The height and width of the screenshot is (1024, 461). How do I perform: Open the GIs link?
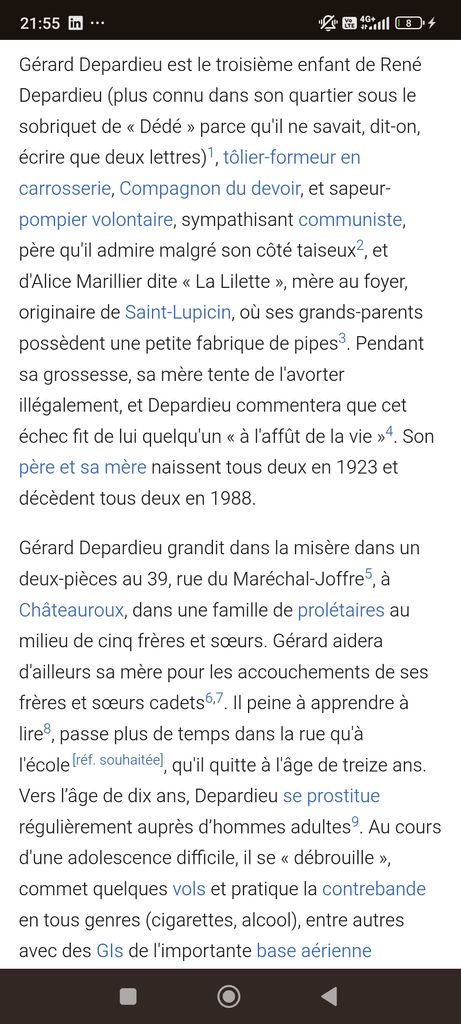pos(110,951)
